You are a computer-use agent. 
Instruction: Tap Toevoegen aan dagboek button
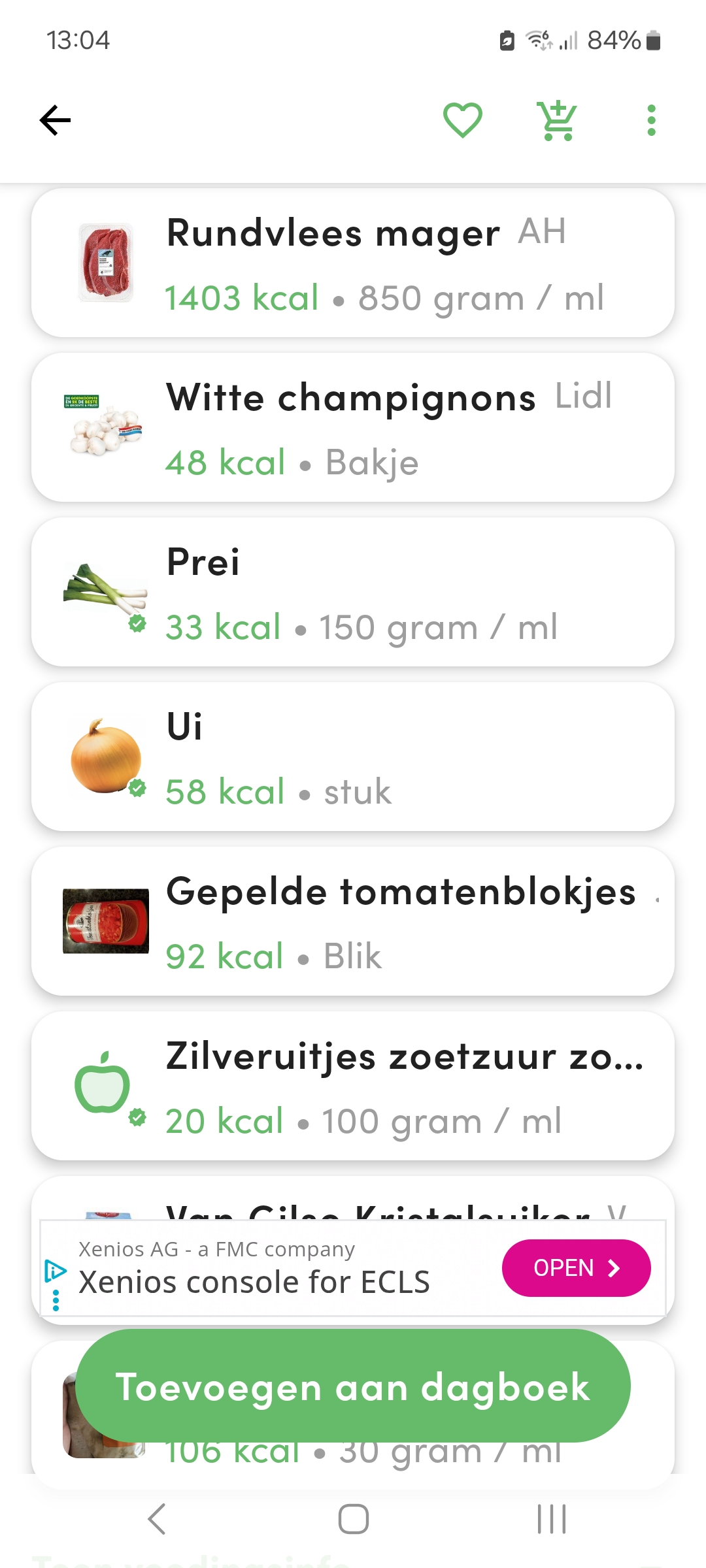[x=353, y=1386]
